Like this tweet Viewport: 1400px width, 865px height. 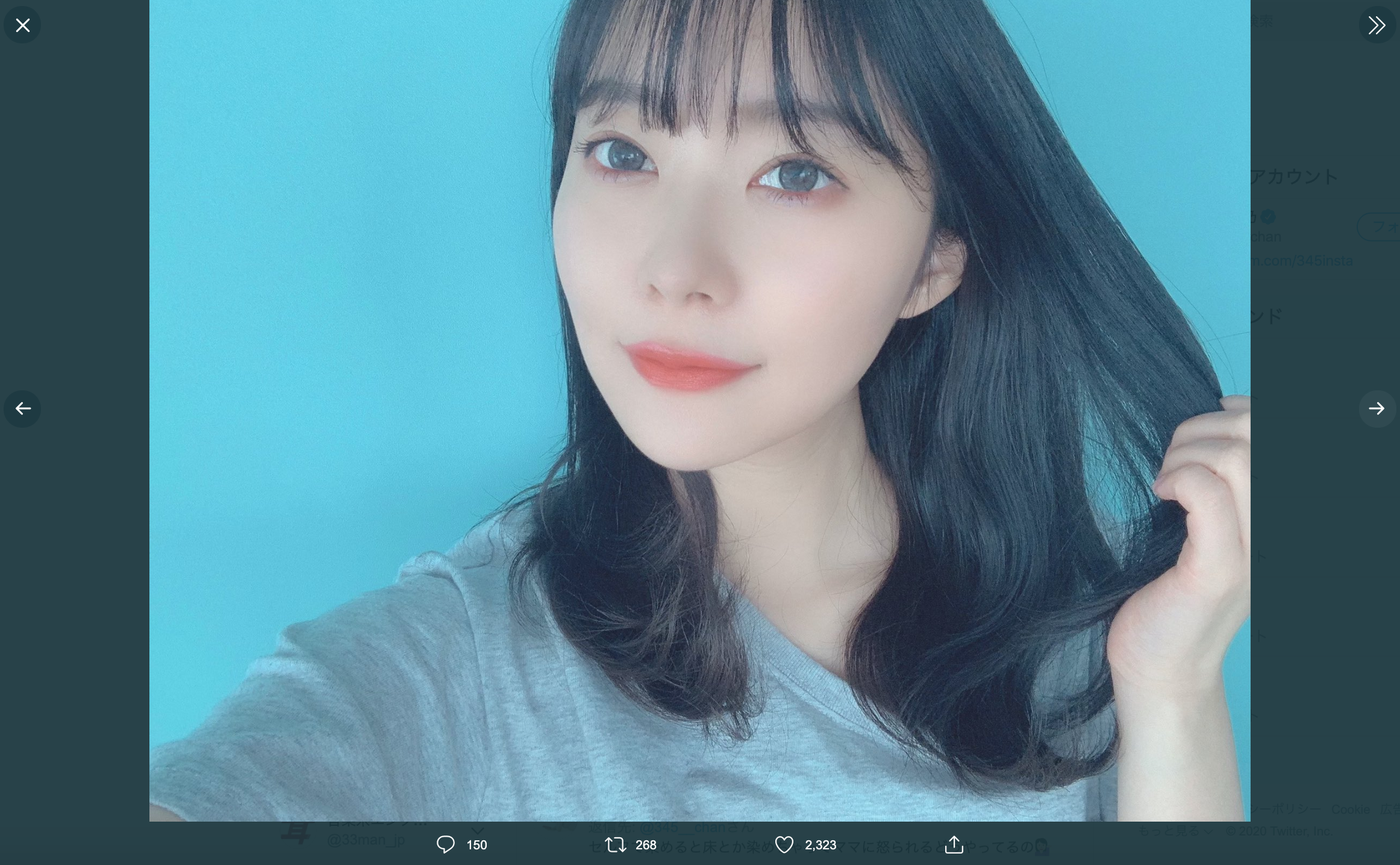[x=784, y=845]
